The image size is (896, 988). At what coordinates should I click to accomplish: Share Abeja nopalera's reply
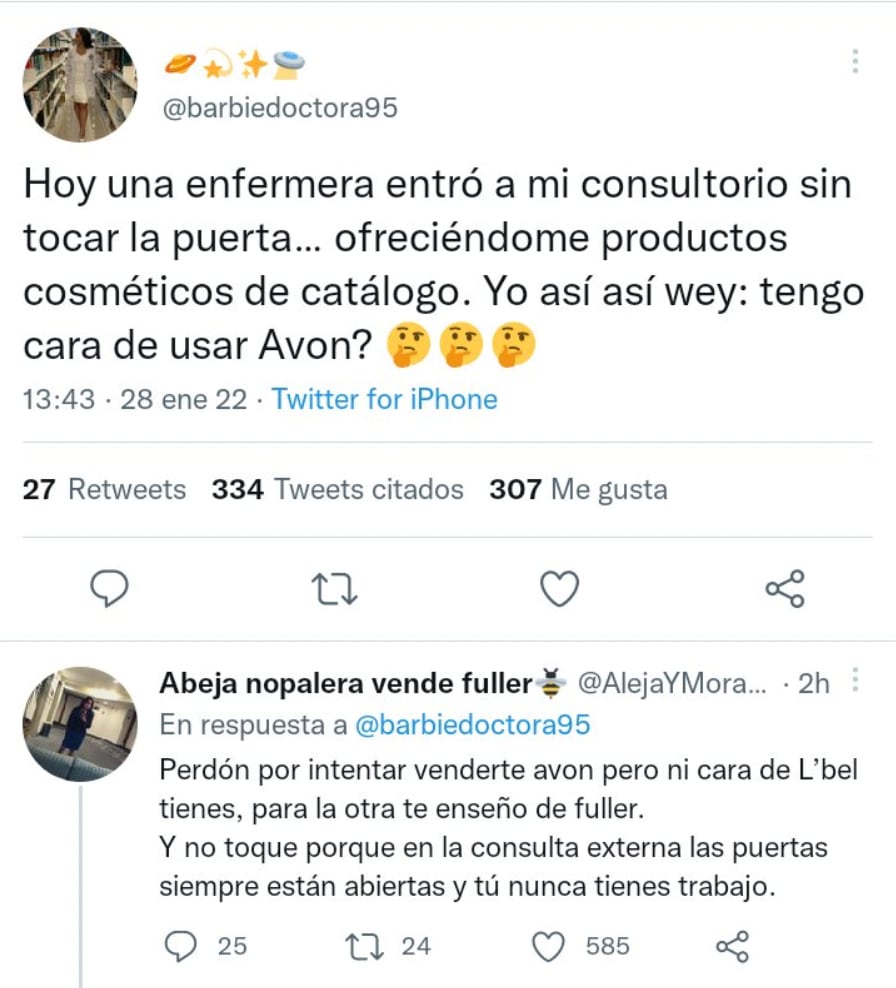coord(732,945)
